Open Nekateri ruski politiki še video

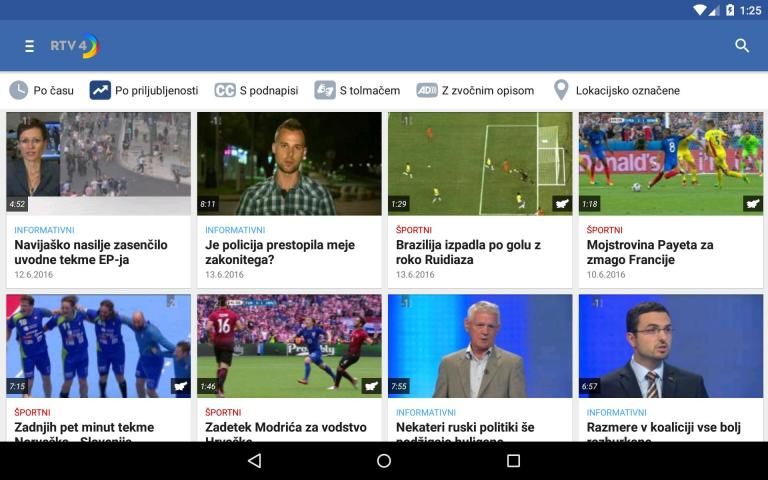tap(480, 370)
